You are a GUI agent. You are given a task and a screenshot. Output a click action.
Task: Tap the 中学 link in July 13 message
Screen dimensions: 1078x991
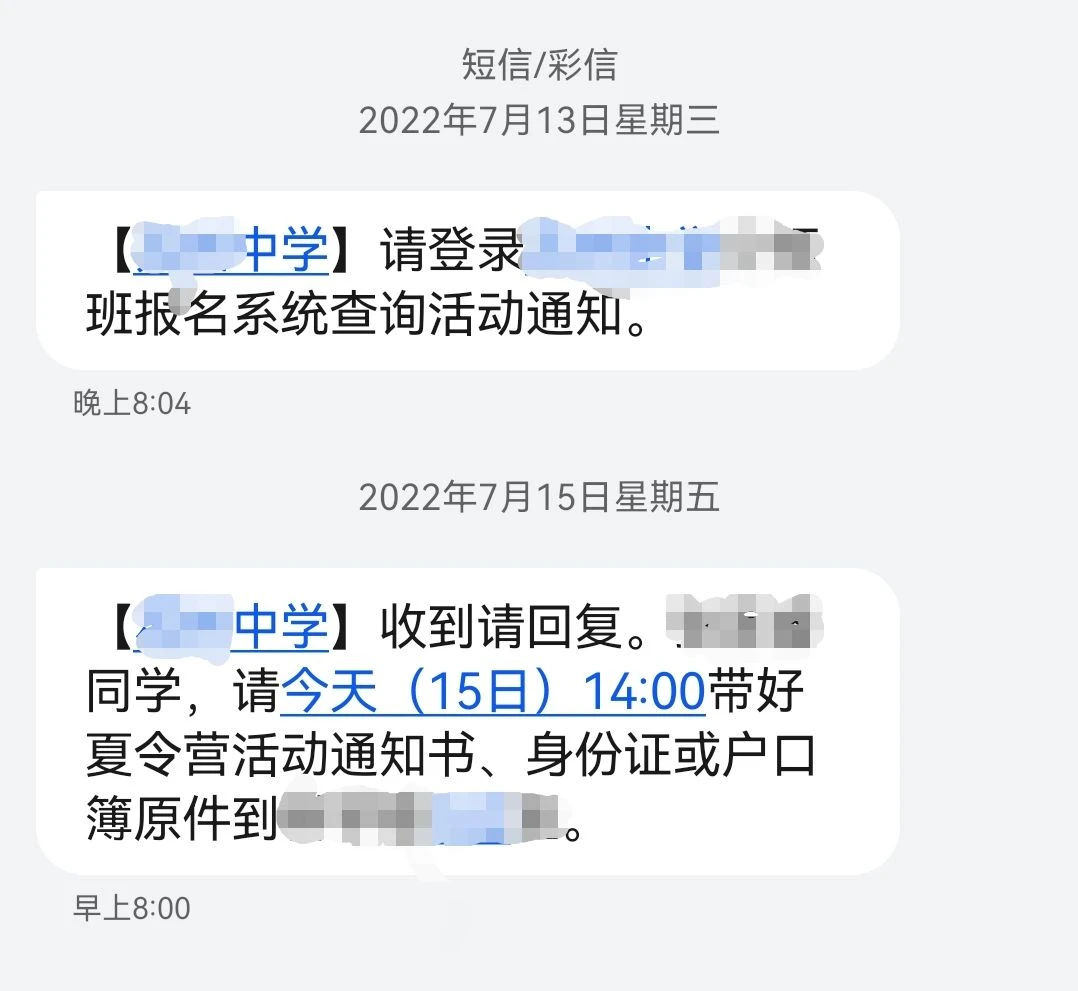tap(283, 252)
